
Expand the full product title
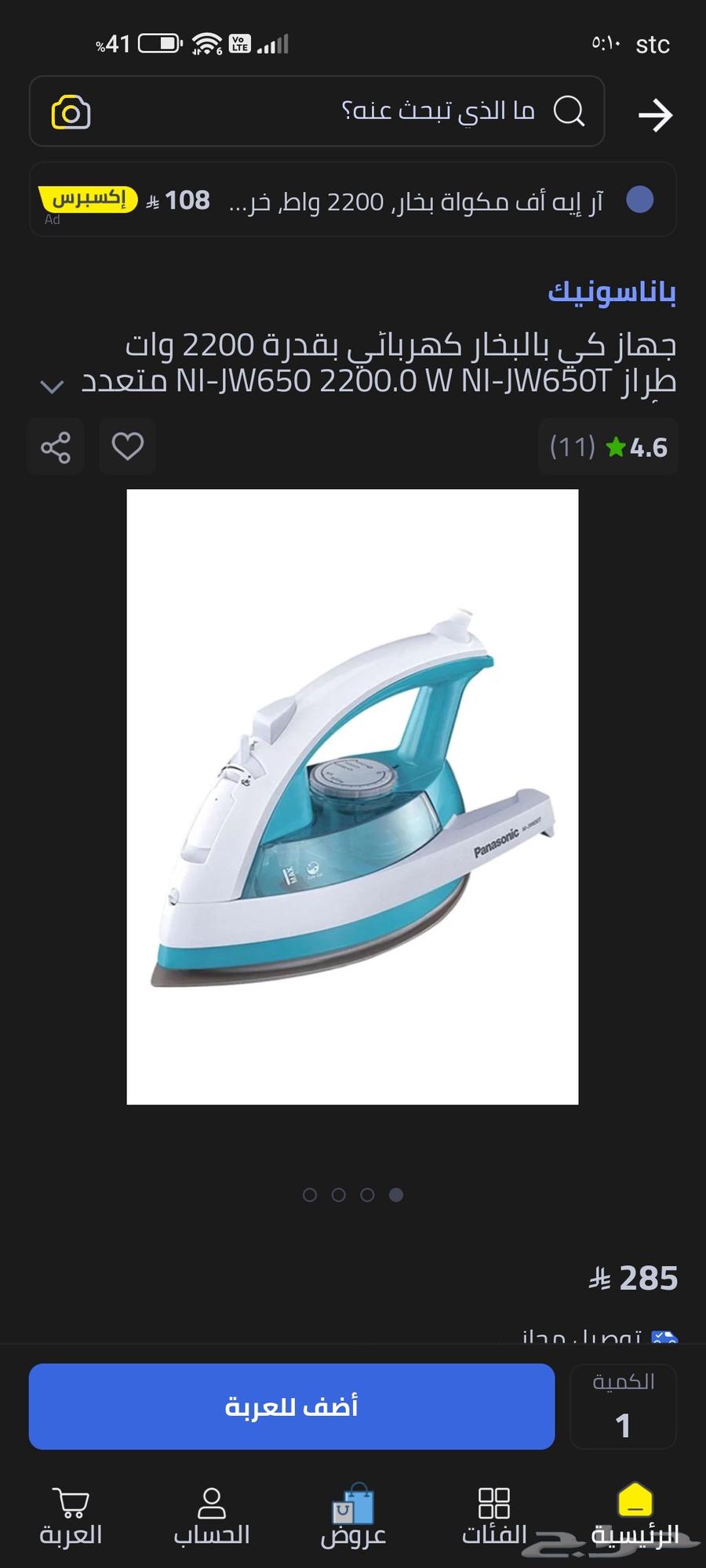(52, 386)
